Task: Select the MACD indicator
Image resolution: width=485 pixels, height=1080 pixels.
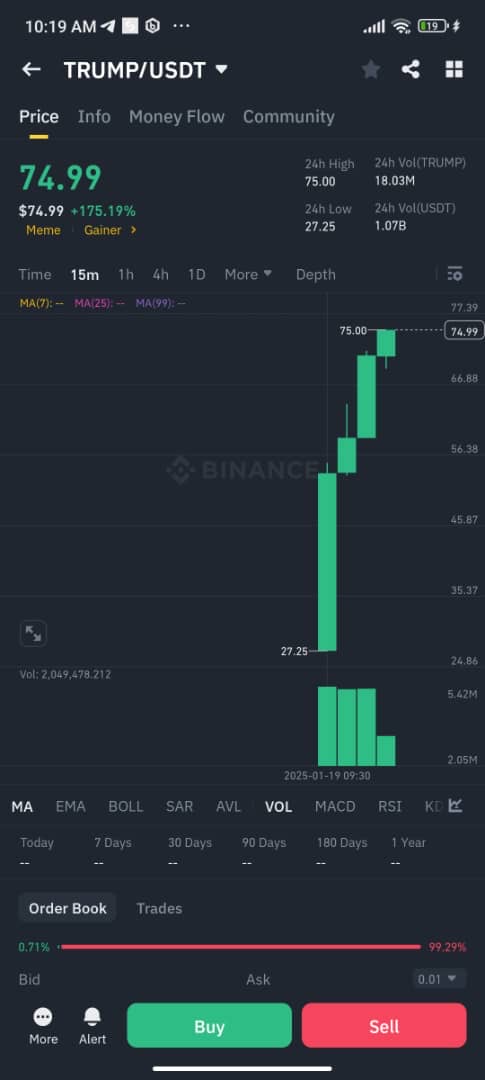Action: click(x=335, y=807)
